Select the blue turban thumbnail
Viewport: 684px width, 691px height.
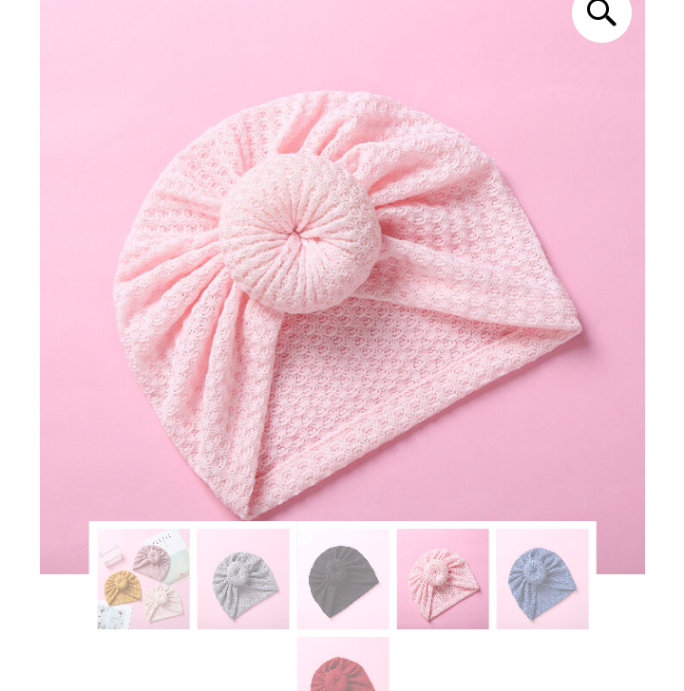[x=543, y=579]
